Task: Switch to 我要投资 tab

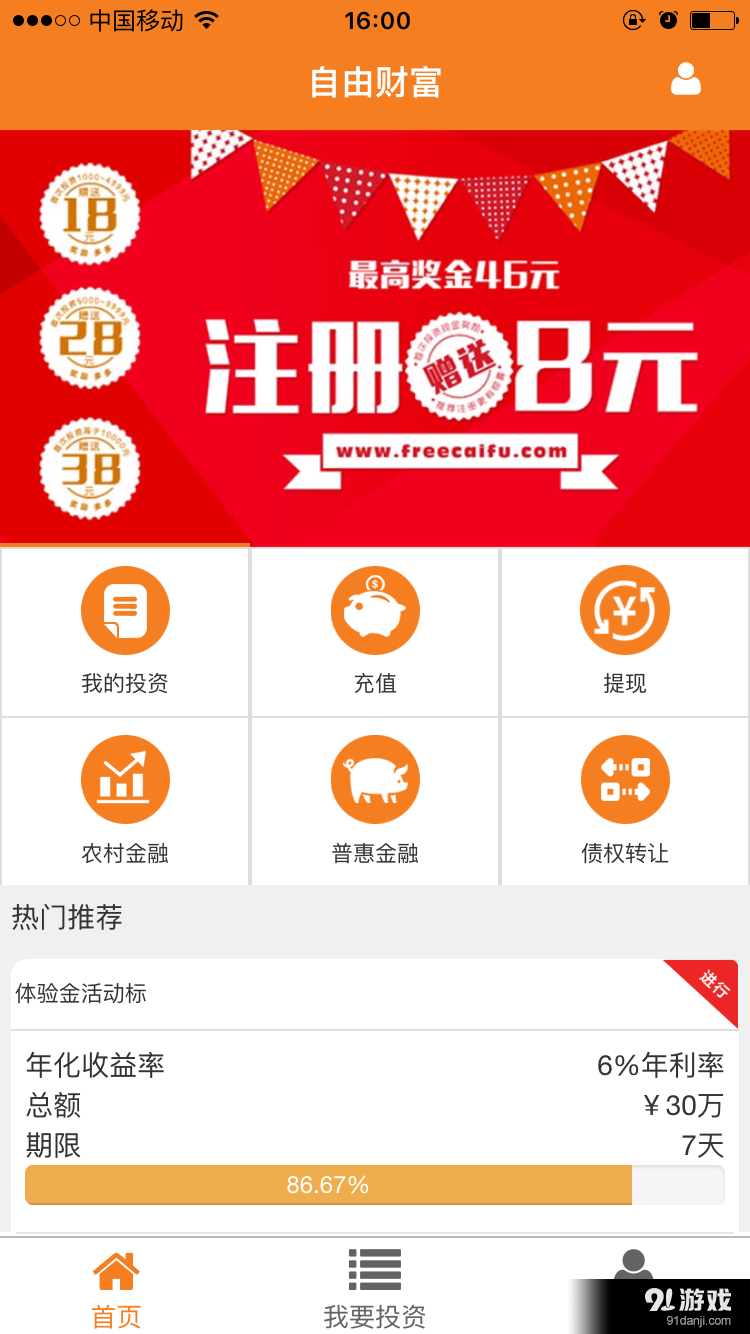Action: point(375,1288)
